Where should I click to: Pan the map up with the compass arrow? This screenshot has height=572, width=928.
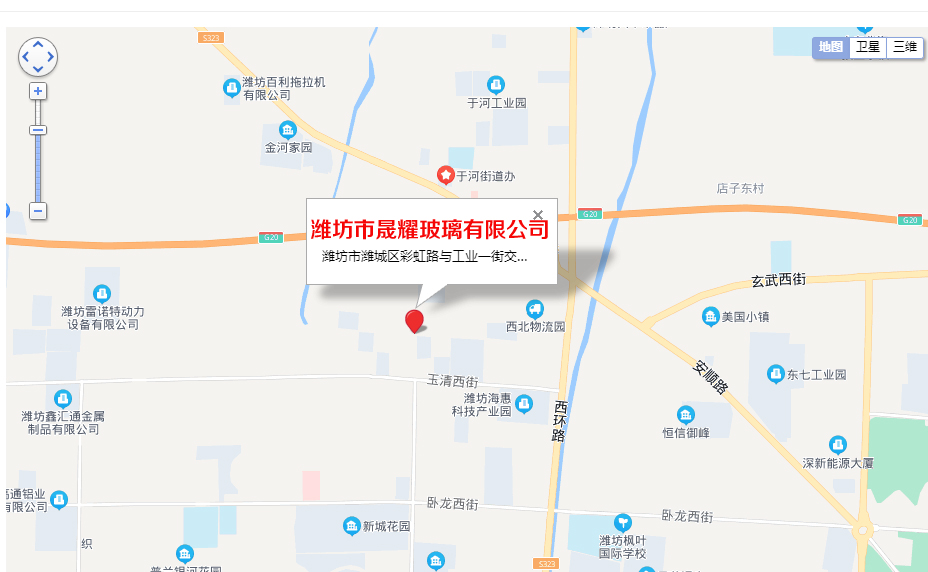pyautogui.click(x=38, y=44)
